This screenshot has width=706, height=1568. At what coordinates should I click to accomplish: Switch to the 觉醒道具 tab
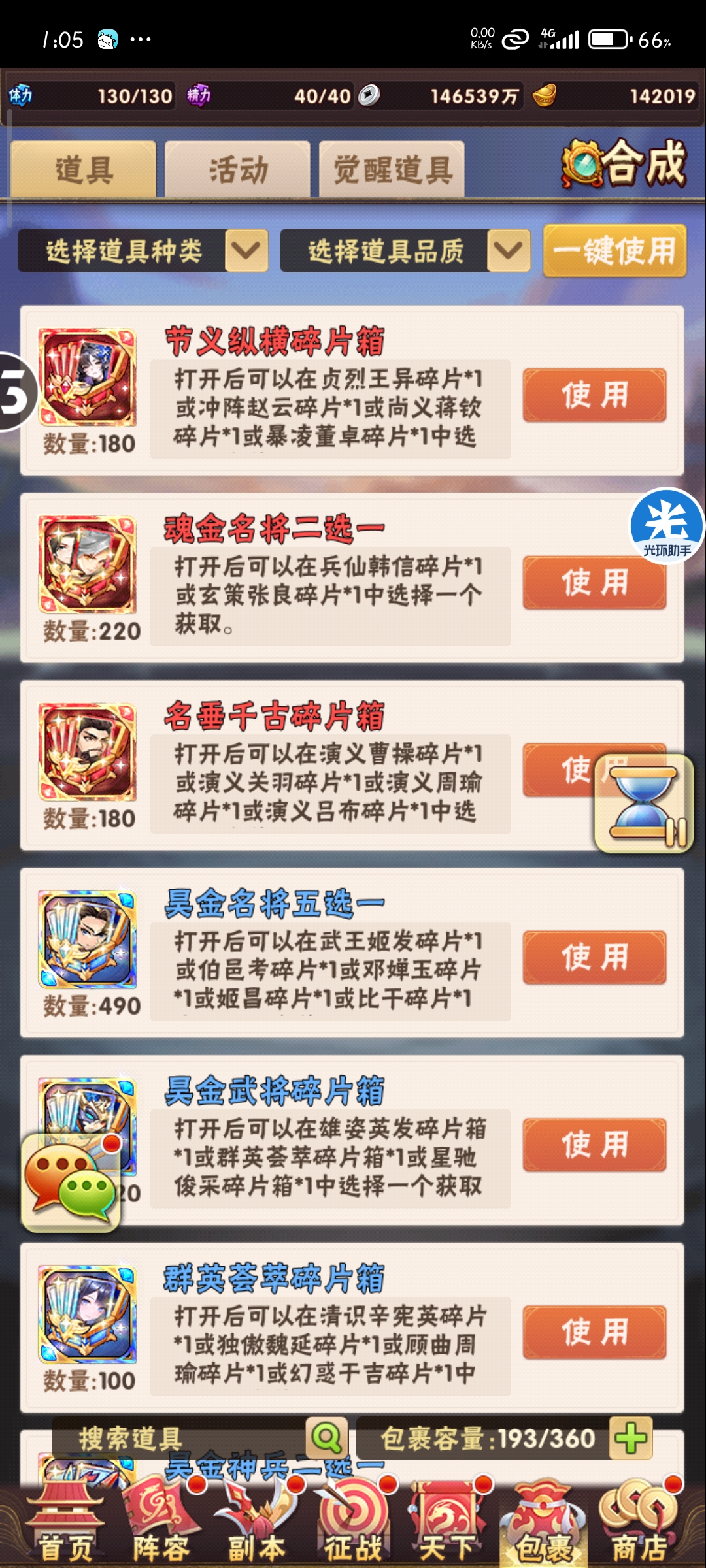click(392, 170)
